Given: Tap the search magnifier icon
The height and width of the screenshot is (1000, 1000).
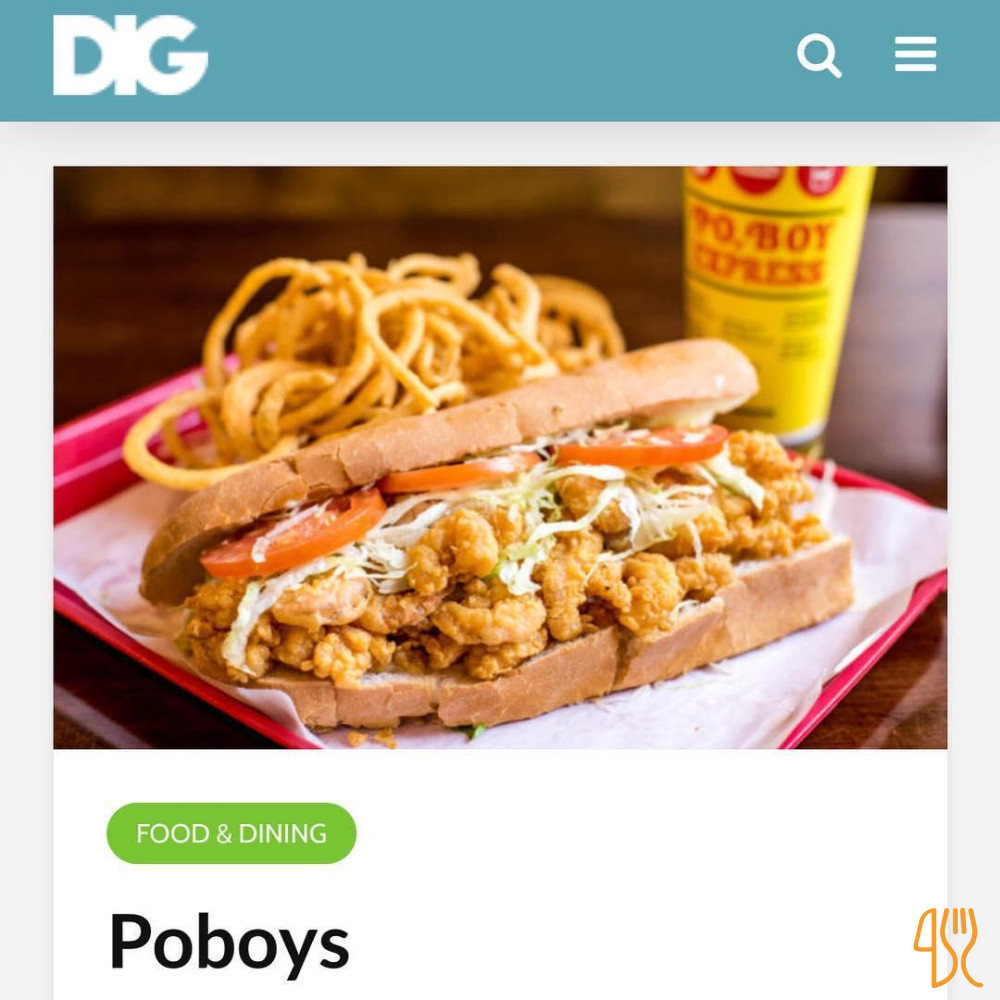Looking at the screenshot, I should pyautogui.click(x=819, y=56).
